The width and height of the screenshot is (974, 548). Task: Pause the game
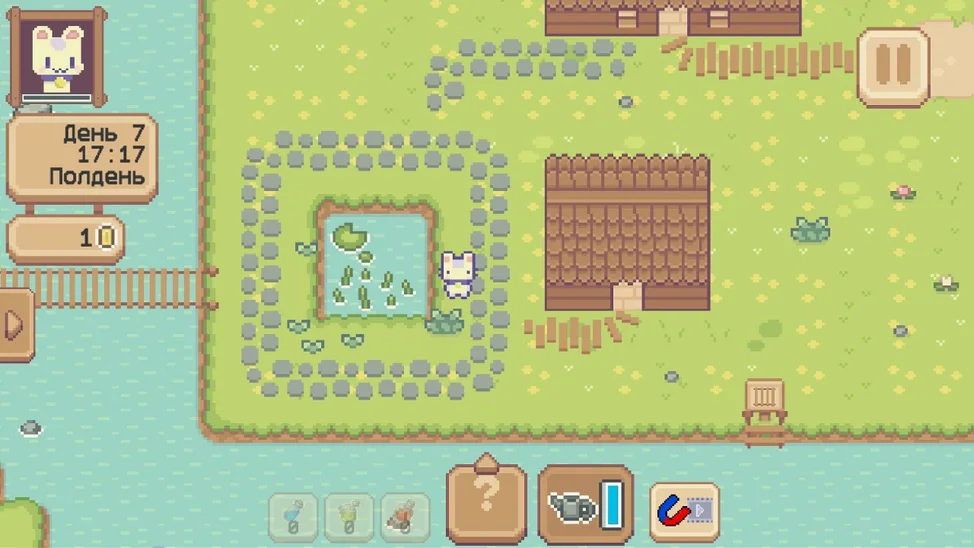tap(892, 65)
